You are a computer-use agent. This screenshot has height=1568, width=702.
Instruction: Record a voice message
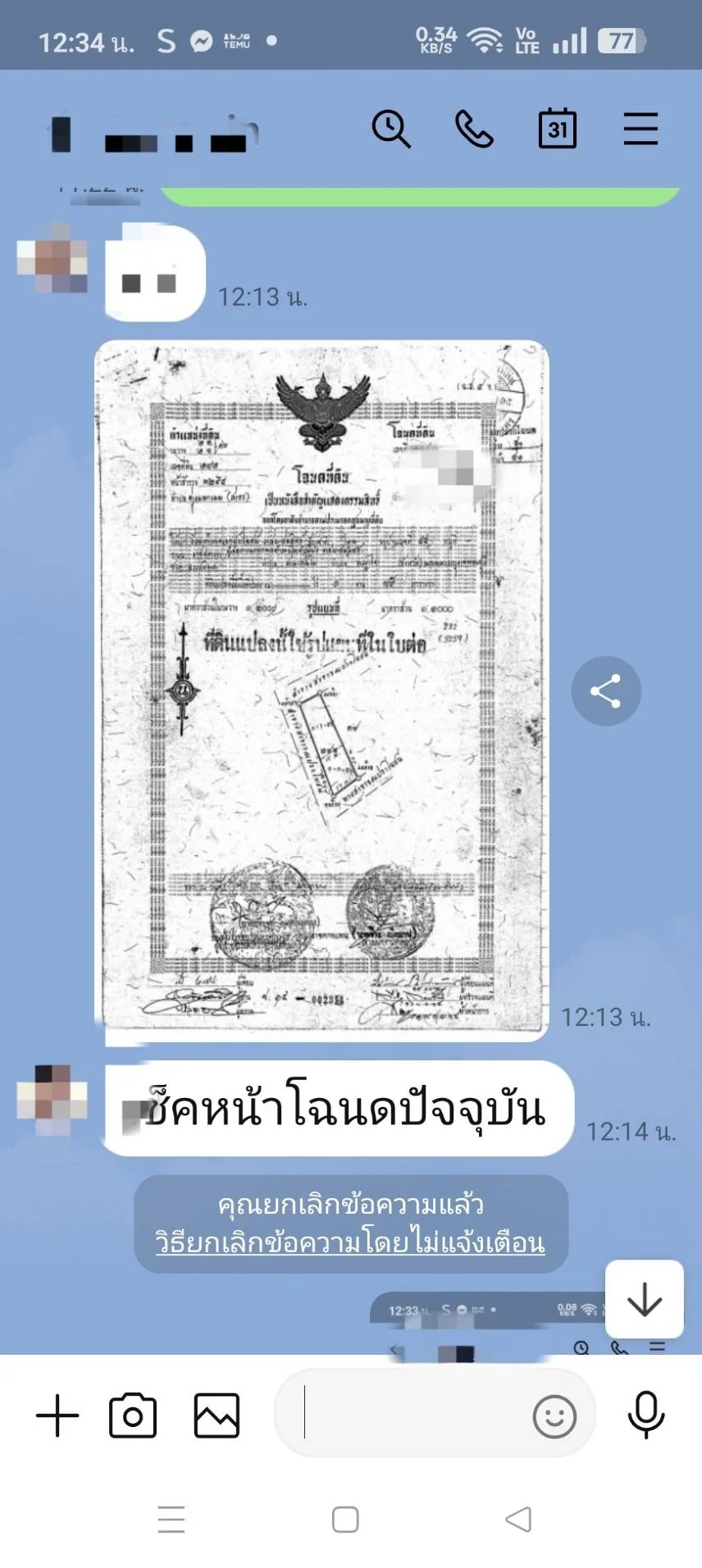tap(646, 1415)
